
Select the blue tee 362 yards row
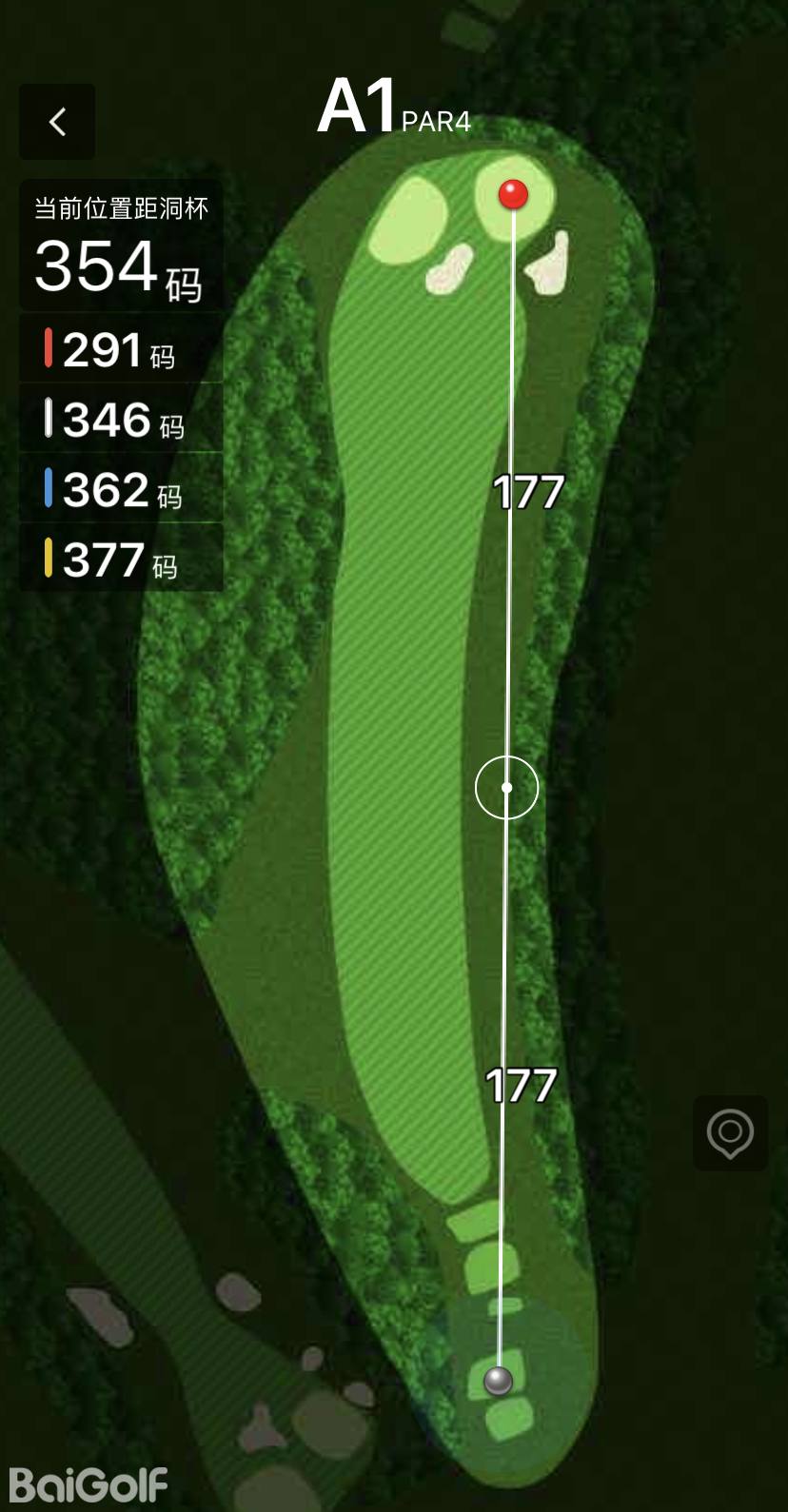(121, 489)
